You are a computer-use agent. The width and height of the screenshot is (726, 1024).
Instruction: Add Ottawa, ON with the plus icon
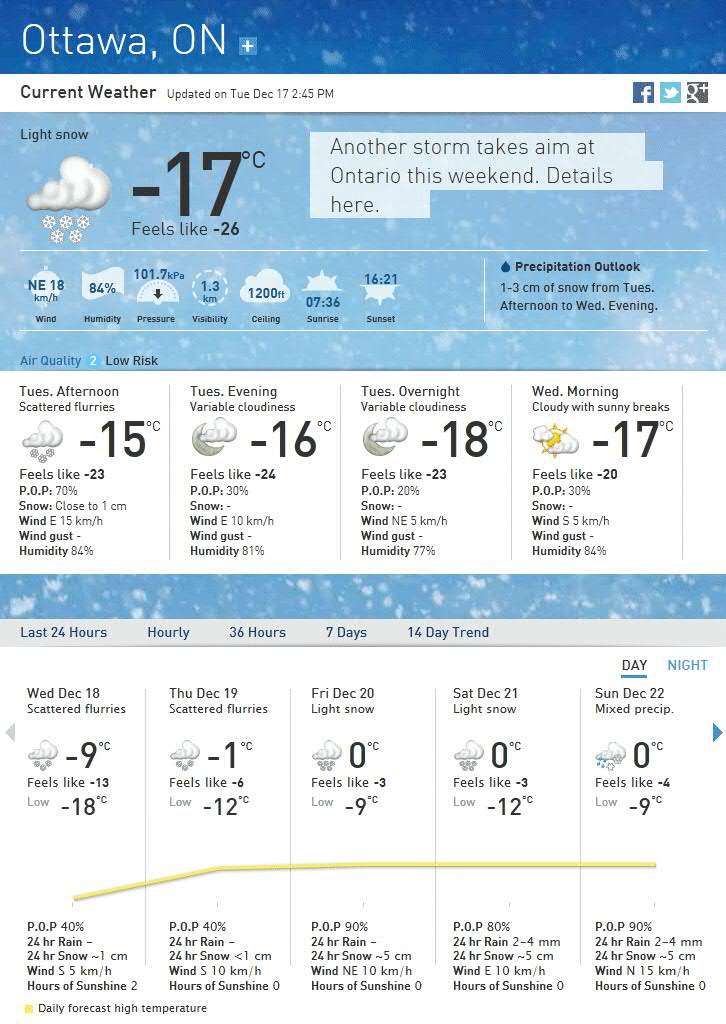(248, 45)
